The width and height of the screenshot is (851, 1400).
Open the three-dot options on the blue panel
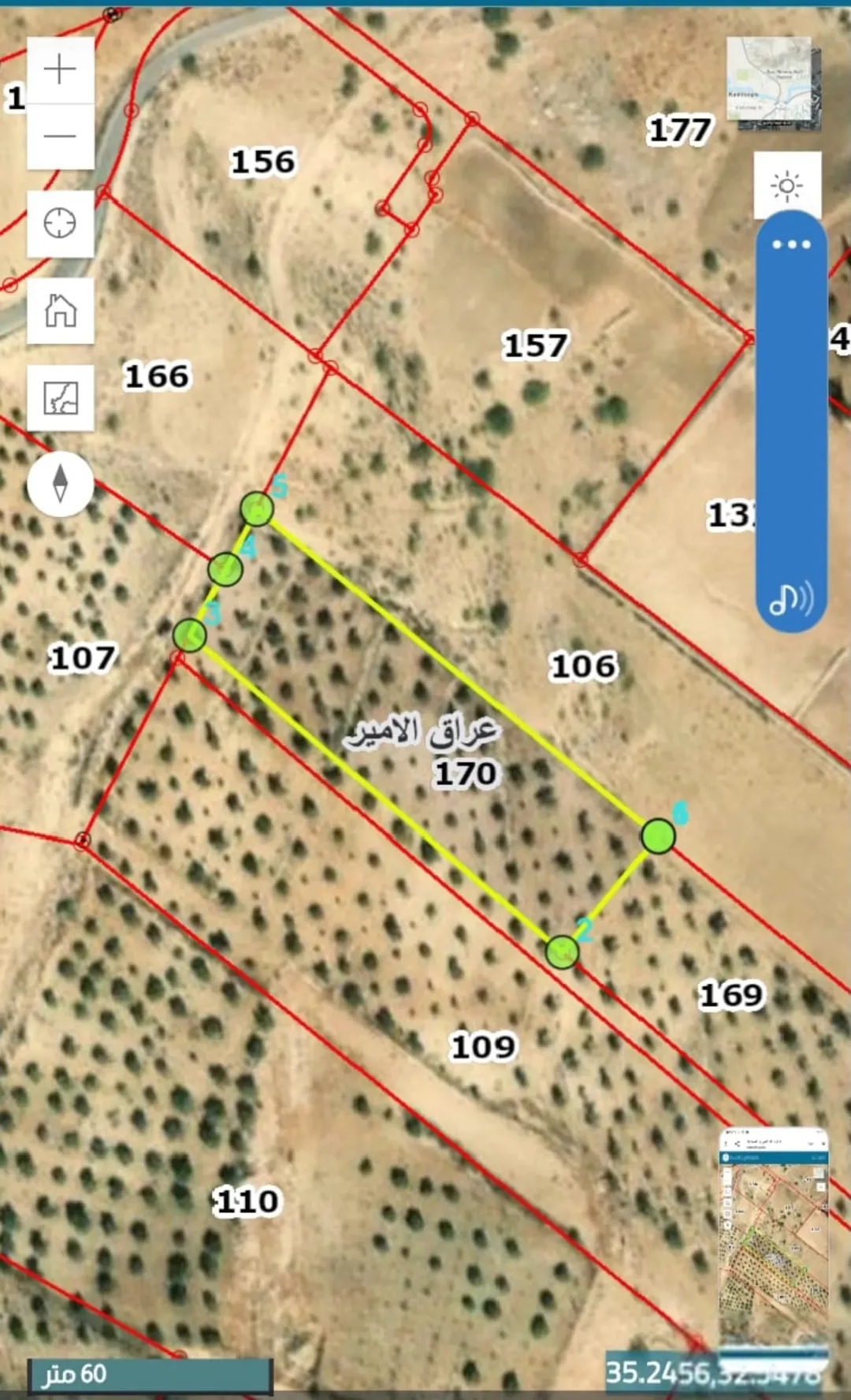tap(791, 244)
